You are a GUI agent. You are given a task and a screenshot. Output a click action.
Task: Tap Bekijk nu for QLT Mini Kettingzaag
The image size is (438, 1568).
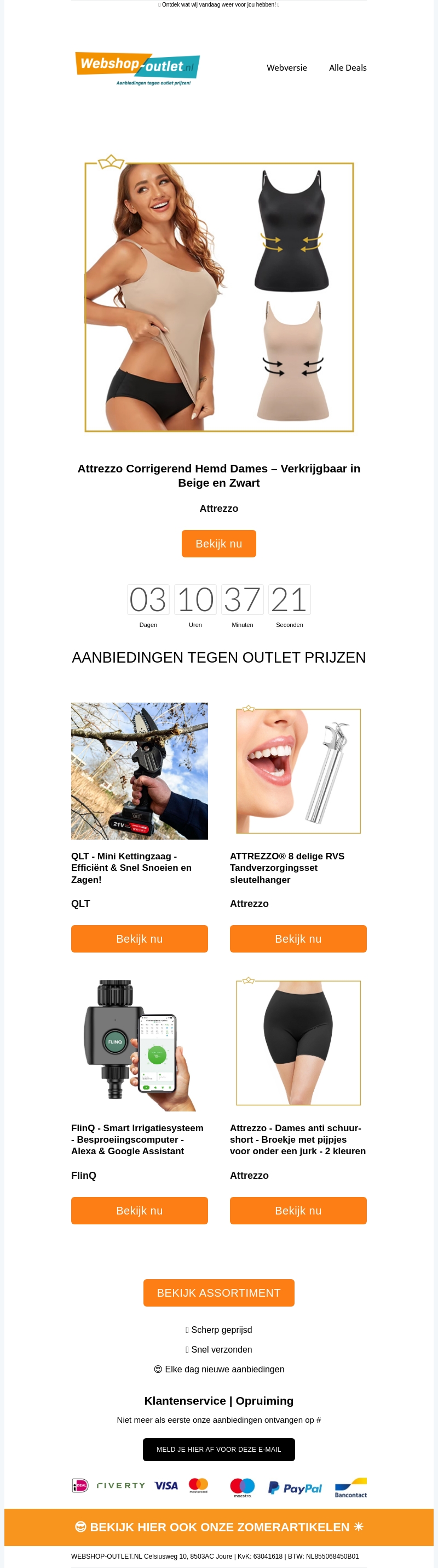coord(139,939)
